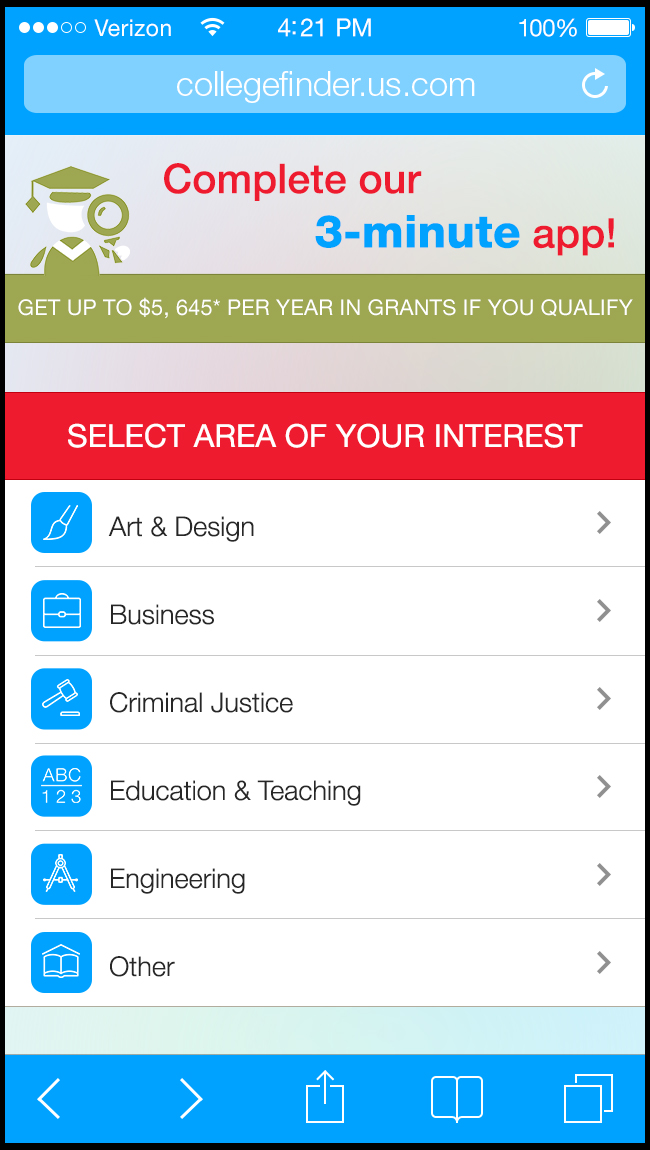Reload the page with the refresh icon
The image size is (650, 1150).
pos(595,84)
